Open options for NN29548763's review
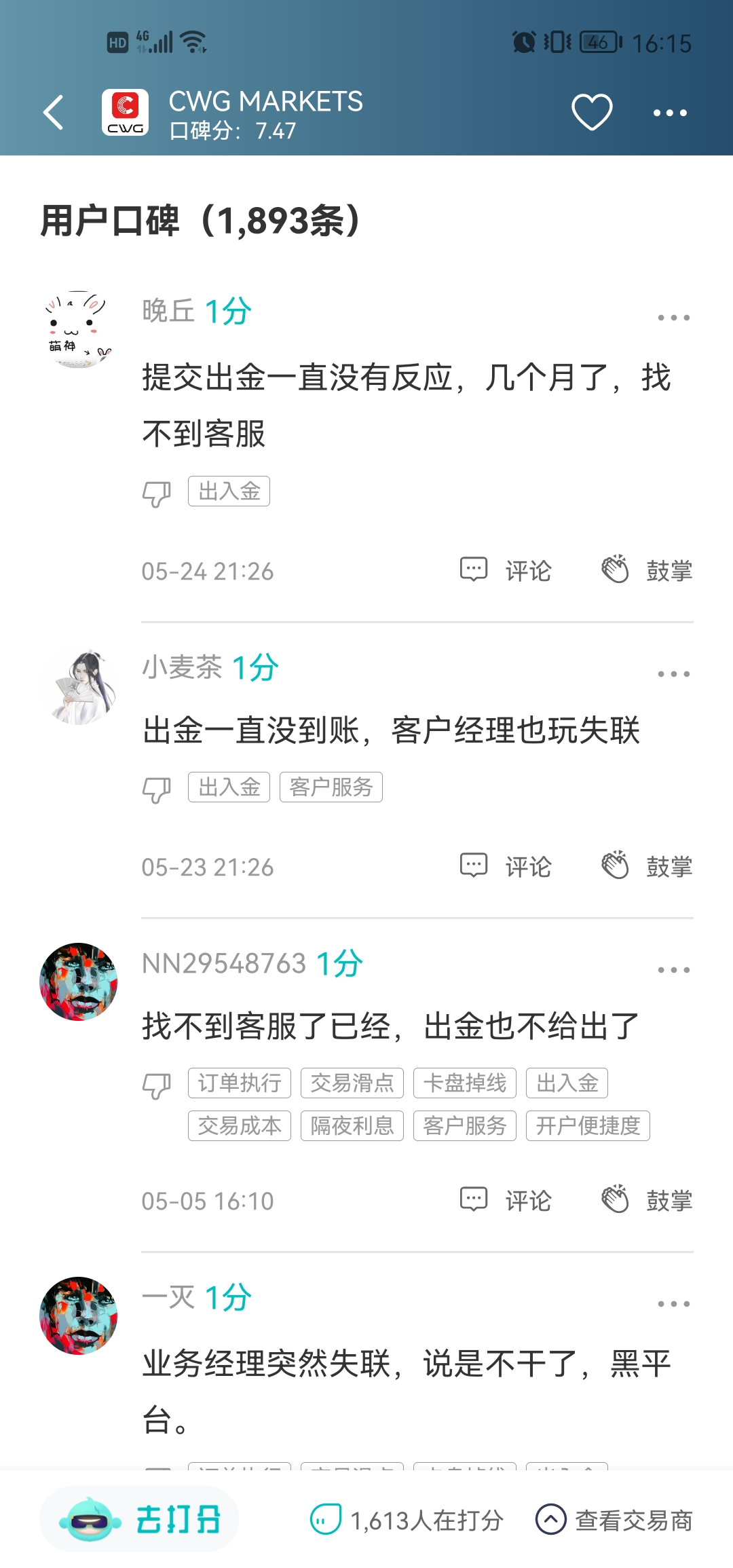 (x=673, y=970)
